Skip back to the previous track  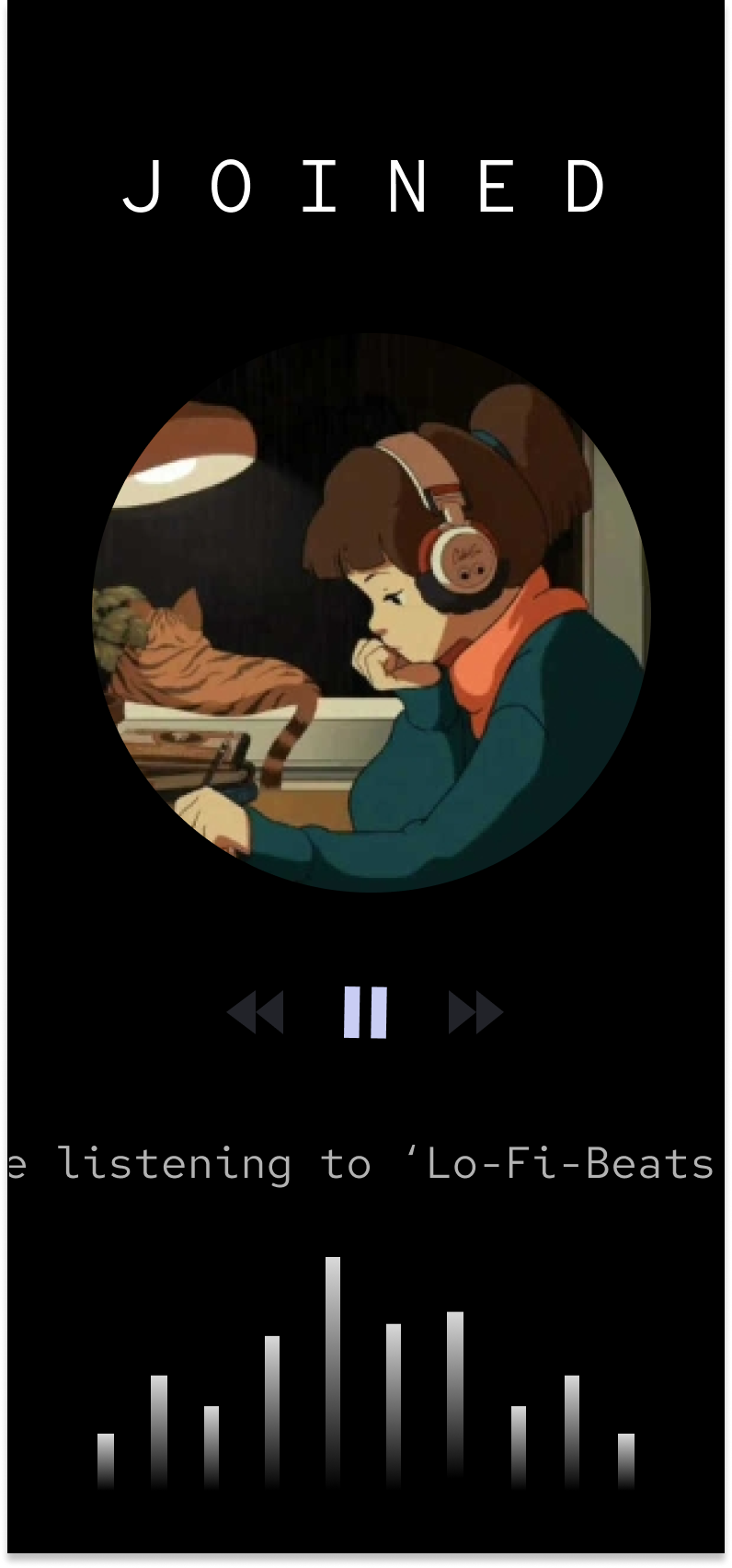click(x=256, y=1012)
